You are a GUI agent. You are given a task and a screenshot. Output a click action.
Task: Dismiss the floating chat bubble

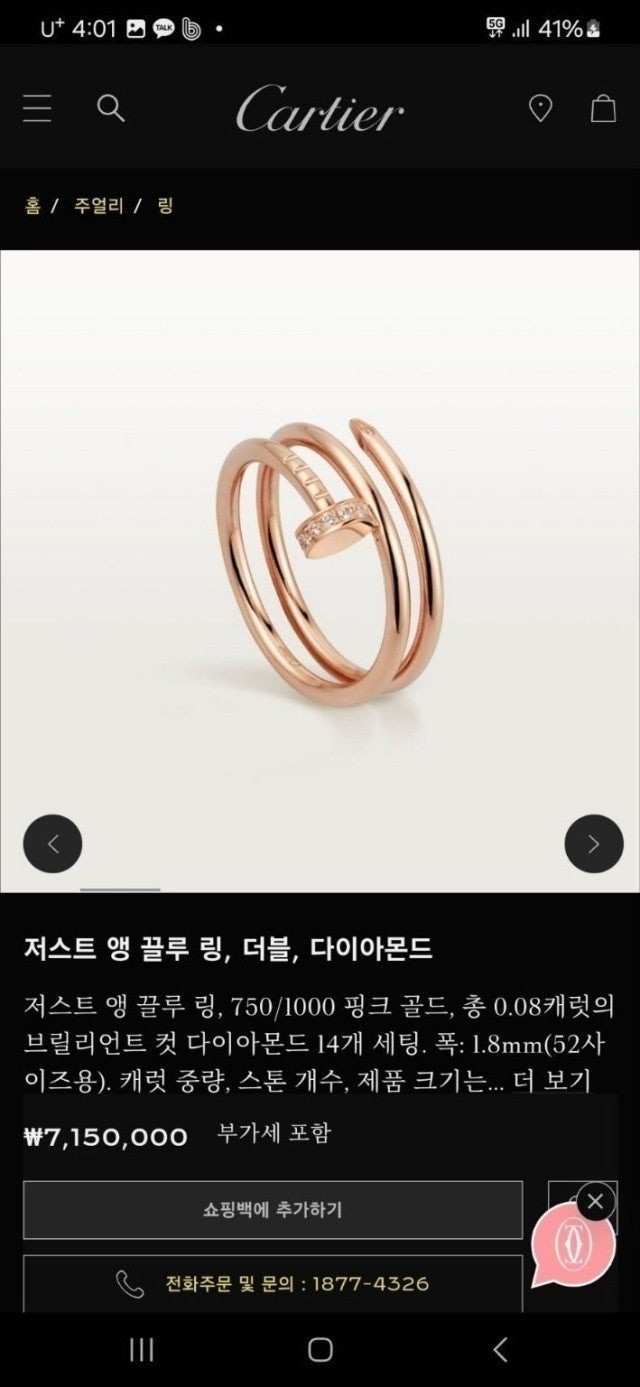pos(595,1201)
